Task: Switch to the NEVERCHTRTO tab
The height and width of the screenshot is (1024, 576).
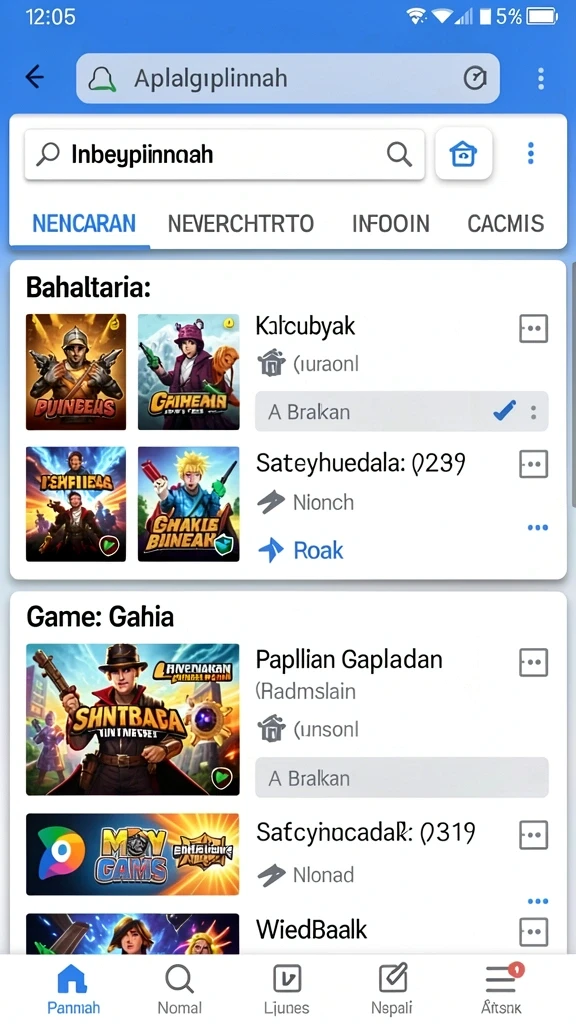Action: click(x=241, y=224)
